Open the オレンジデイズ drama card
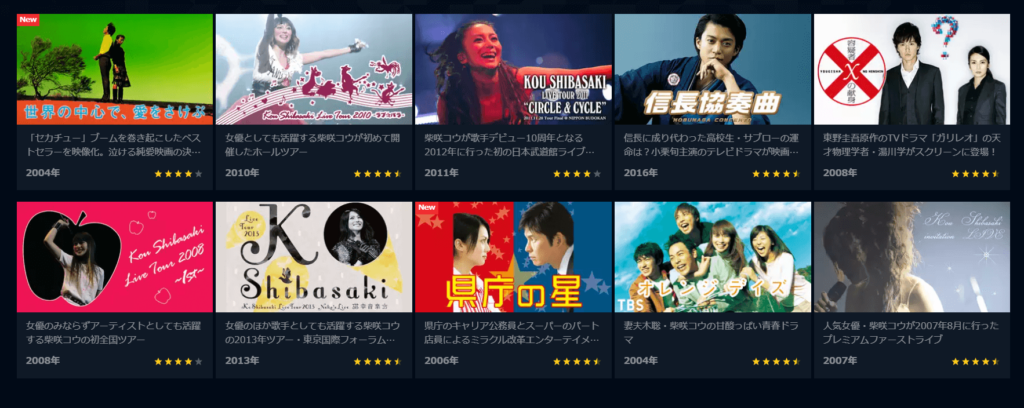Viewport: 1024px width, 408px height. [712, 257]
